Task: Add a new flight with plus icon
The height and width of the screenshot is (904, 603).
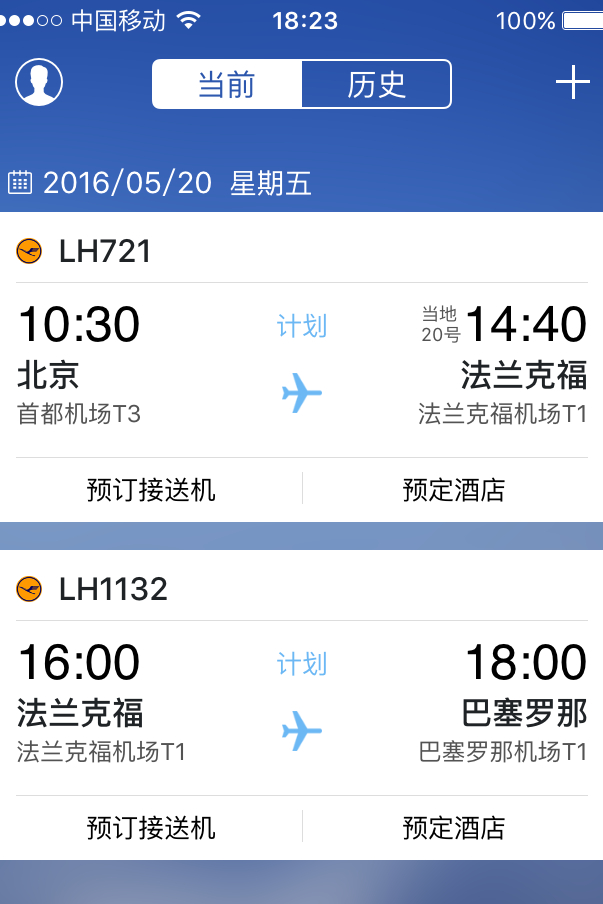Action: click(x=572, y=82)
